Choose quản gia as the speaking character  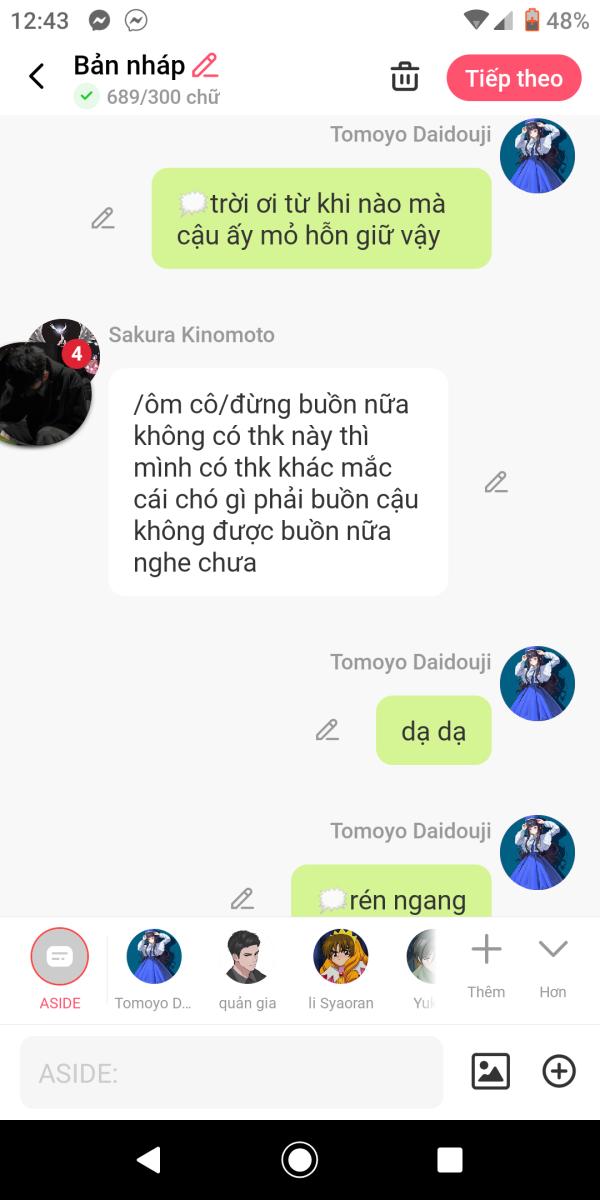[247, 968]
